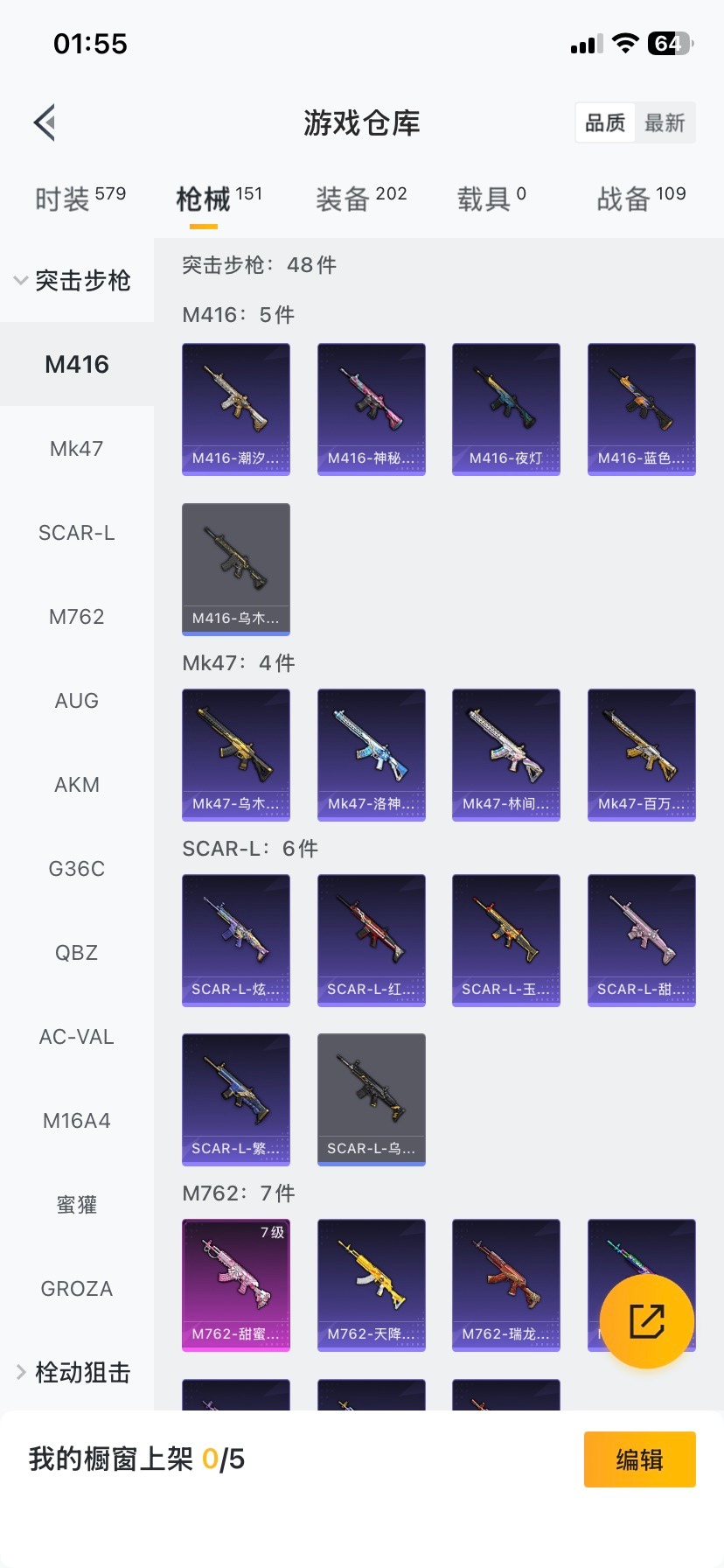
Task: Expand the 栓动狙击 category
Action: point(73,1373)
